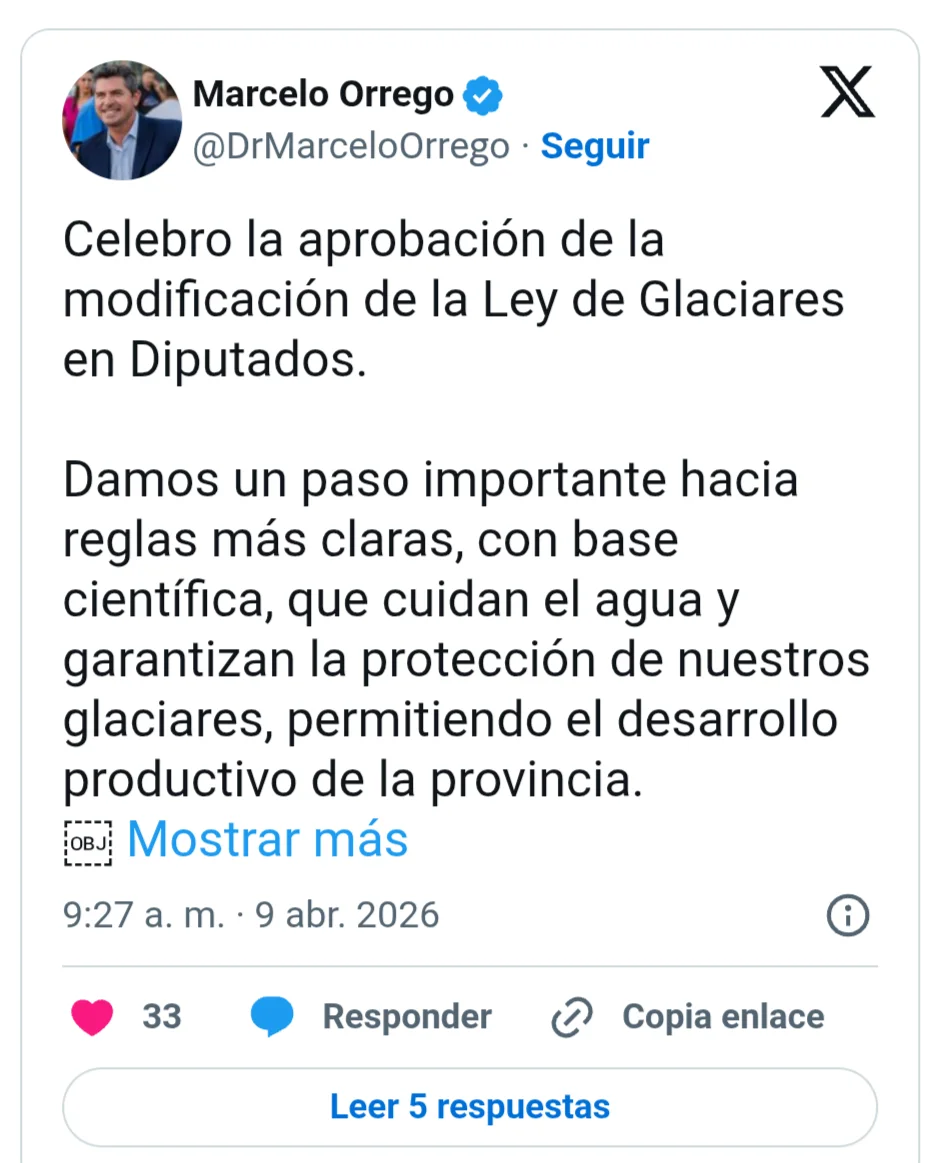Open Marcelo Orrego's profile picture
The image size is (946, 1163).
coord(122,120)
